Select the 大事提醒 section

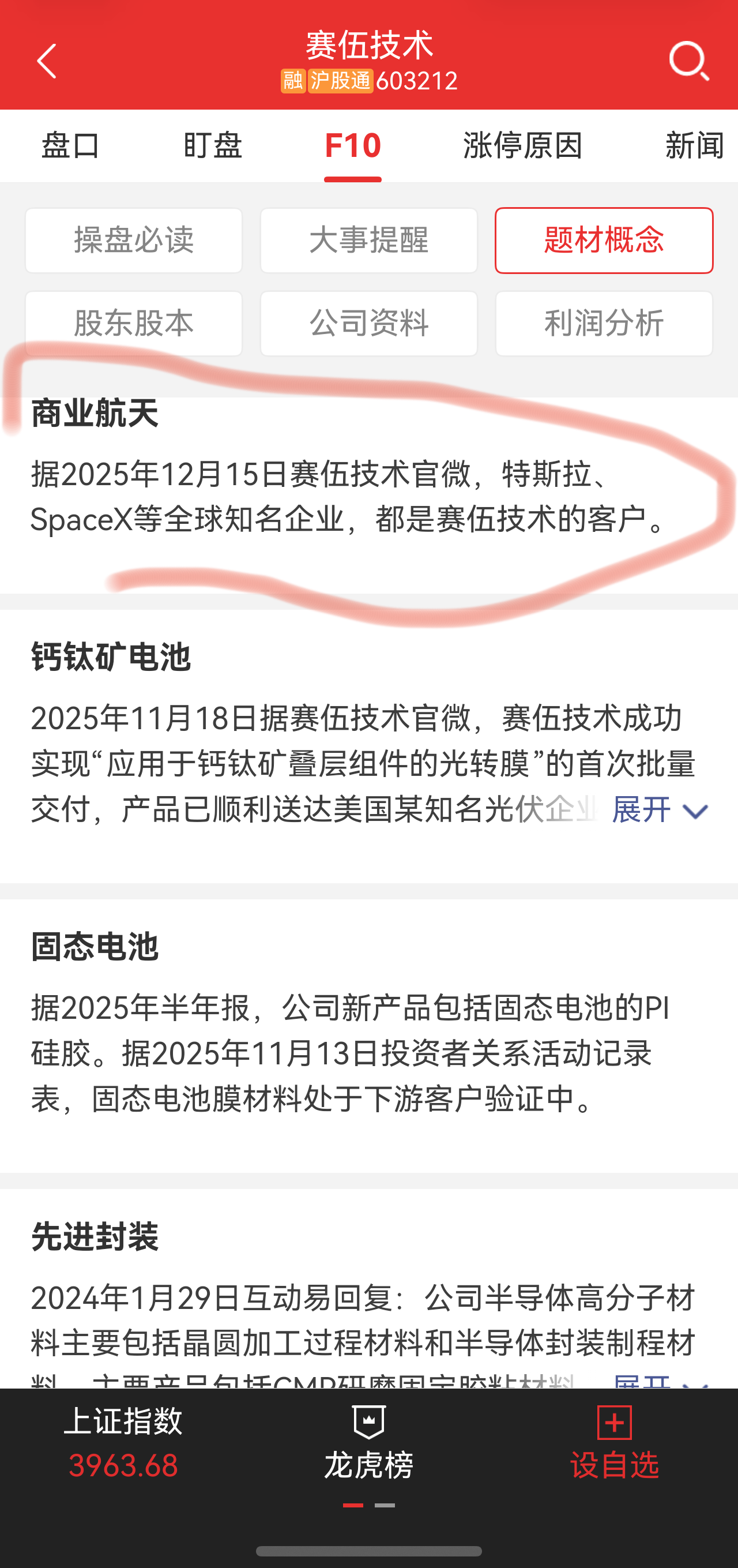(368, 241)
